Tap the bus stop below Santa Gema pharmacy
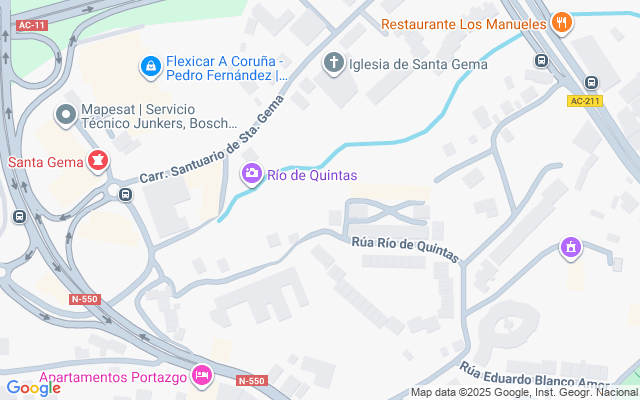This screenshot has width=640, height=400. [x=124, y=194]
